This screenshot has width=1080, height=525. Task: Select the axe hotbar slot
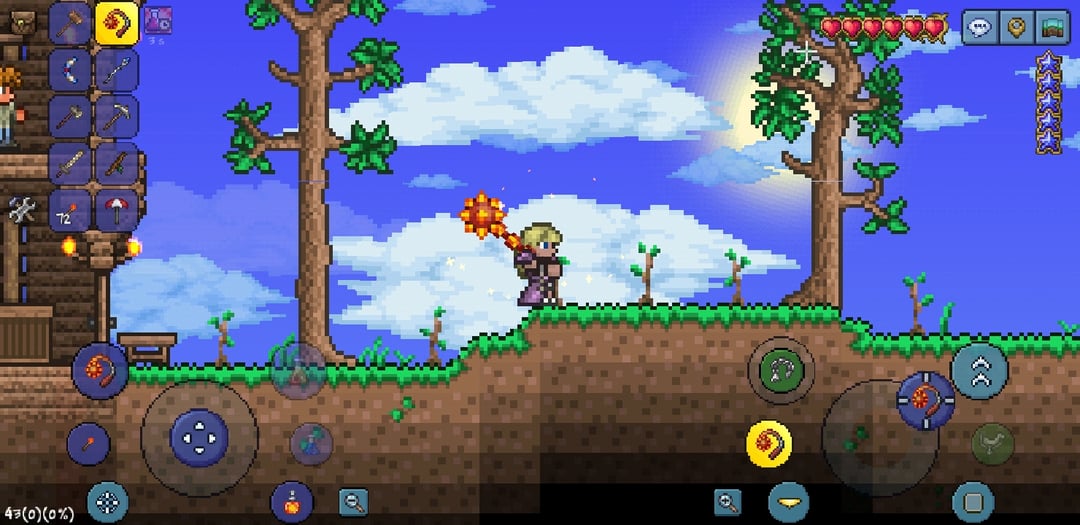[x=71, y=116]
